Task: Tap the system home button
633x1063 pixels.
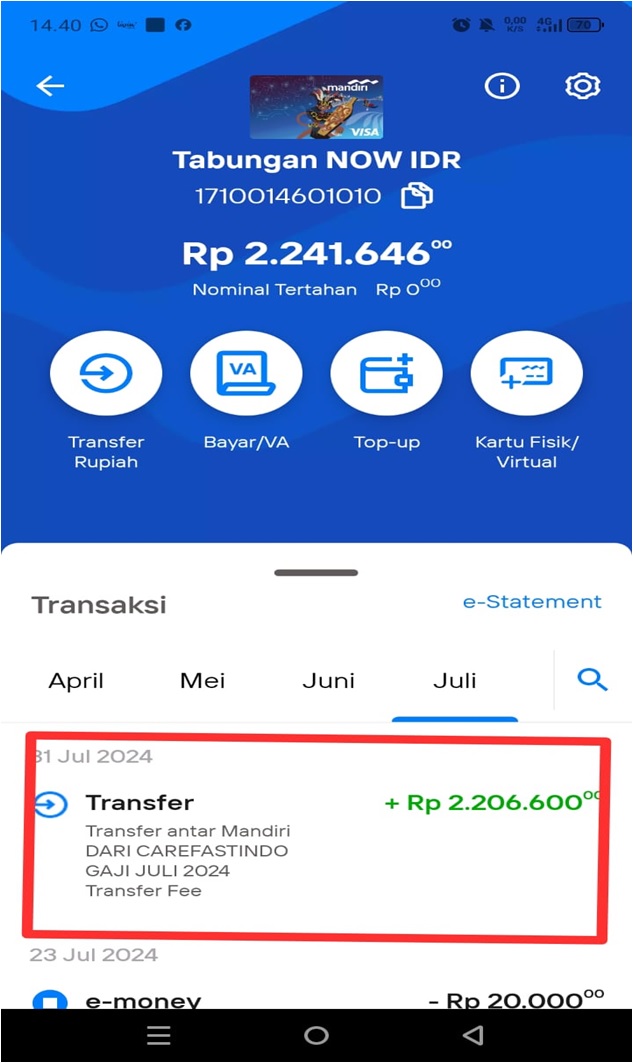Action: pos(316,1035)
